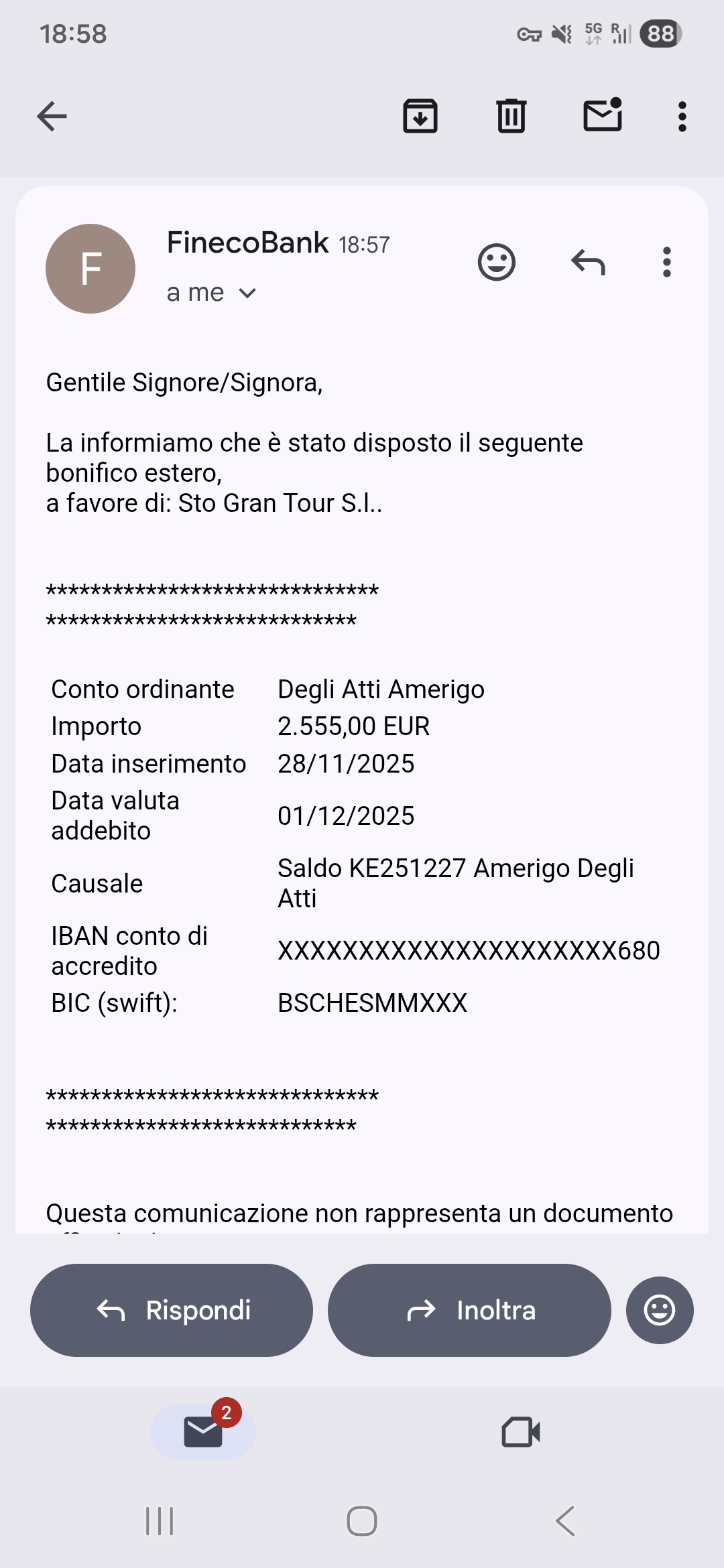Expand recipient details next to "a me"
The image size is (724, 1568).
pyautogui.click(x=247, y=293)
